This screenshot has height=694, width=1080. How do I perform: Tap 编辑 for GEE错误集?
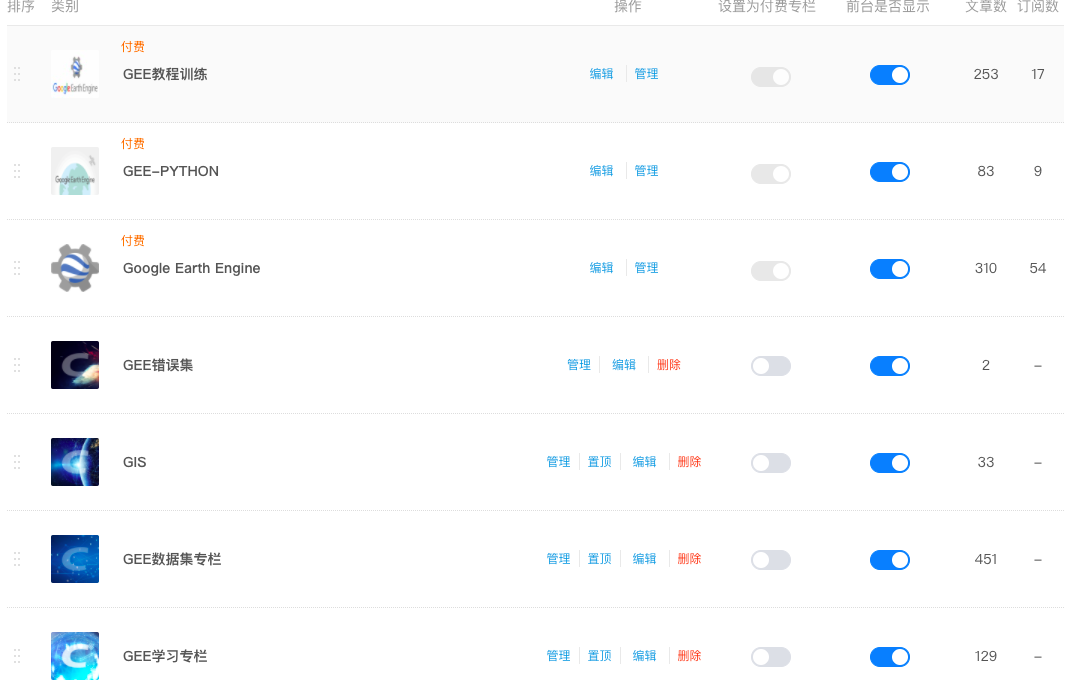pos(624,365)
